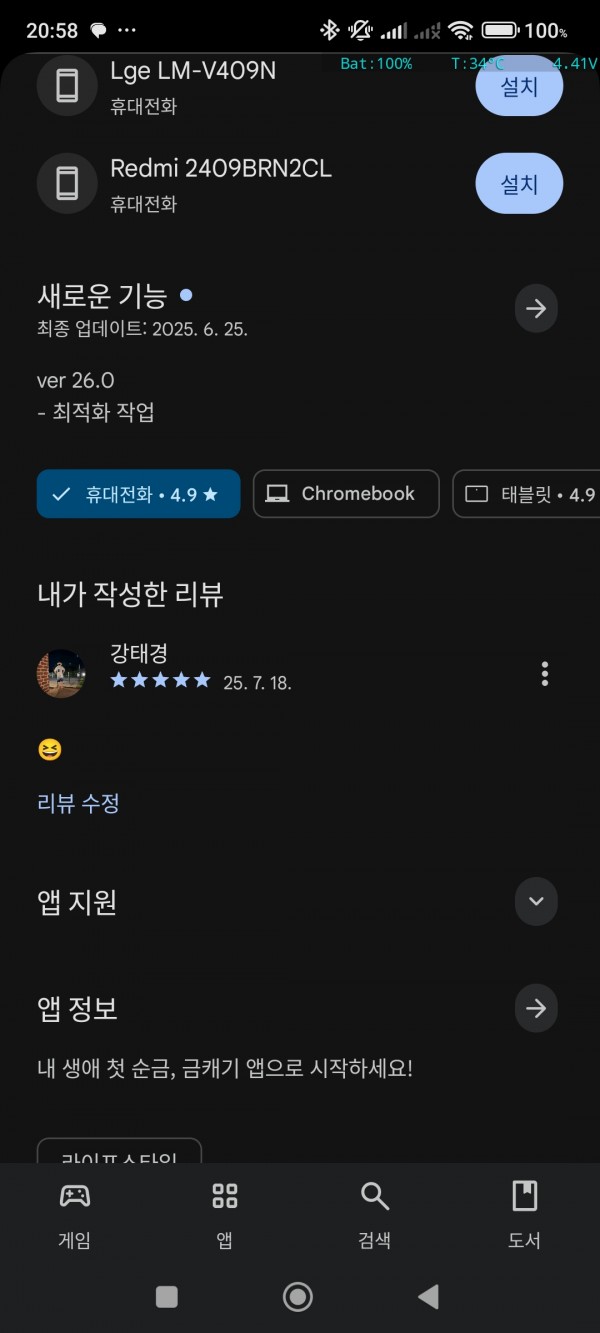The image size is (600, 1333).
Task: Go to the home screen
Action: pos(298,1297)
